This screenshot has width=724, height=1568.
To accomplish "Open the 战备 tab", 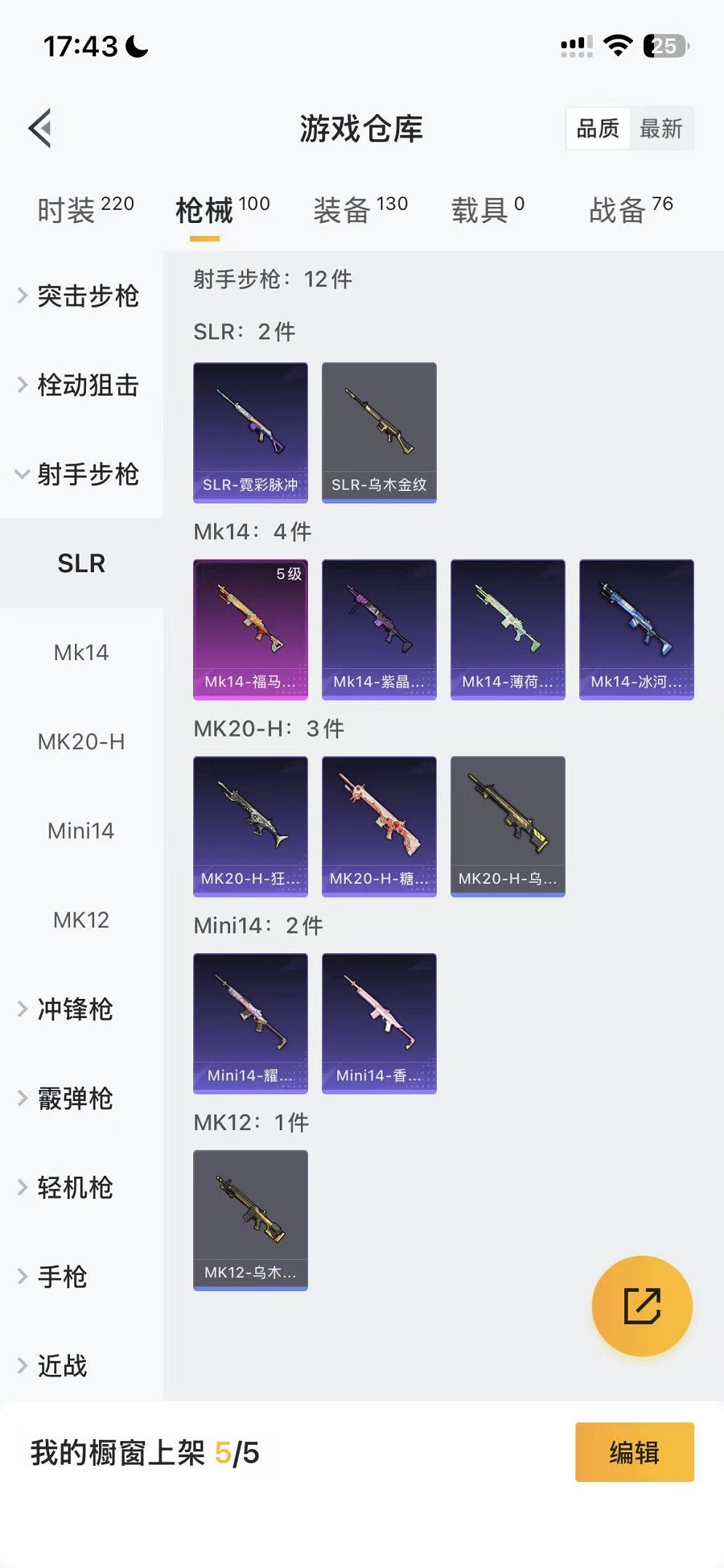I will pos(630,210).
